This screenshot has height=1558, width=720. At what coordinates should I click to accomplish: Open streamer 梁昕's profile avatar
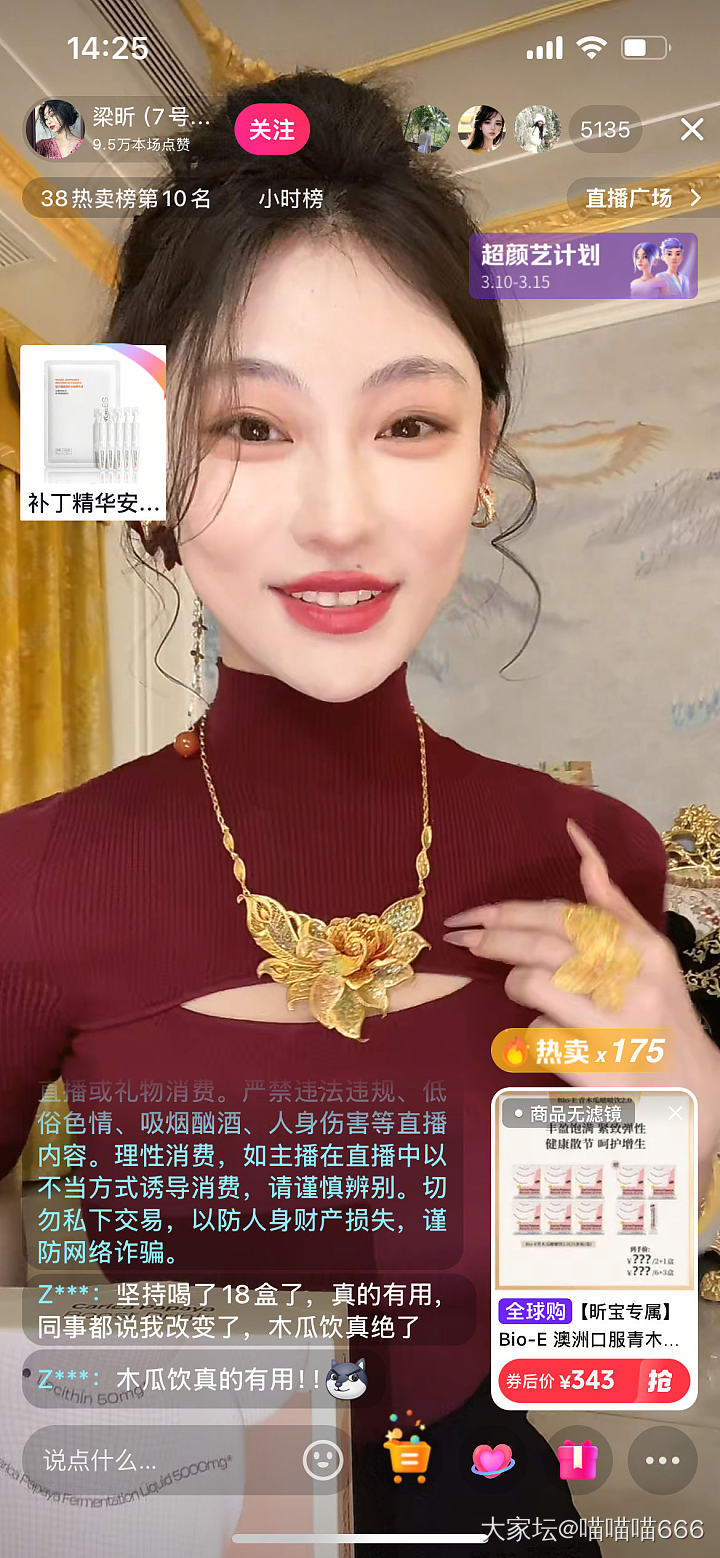point(53,130)
